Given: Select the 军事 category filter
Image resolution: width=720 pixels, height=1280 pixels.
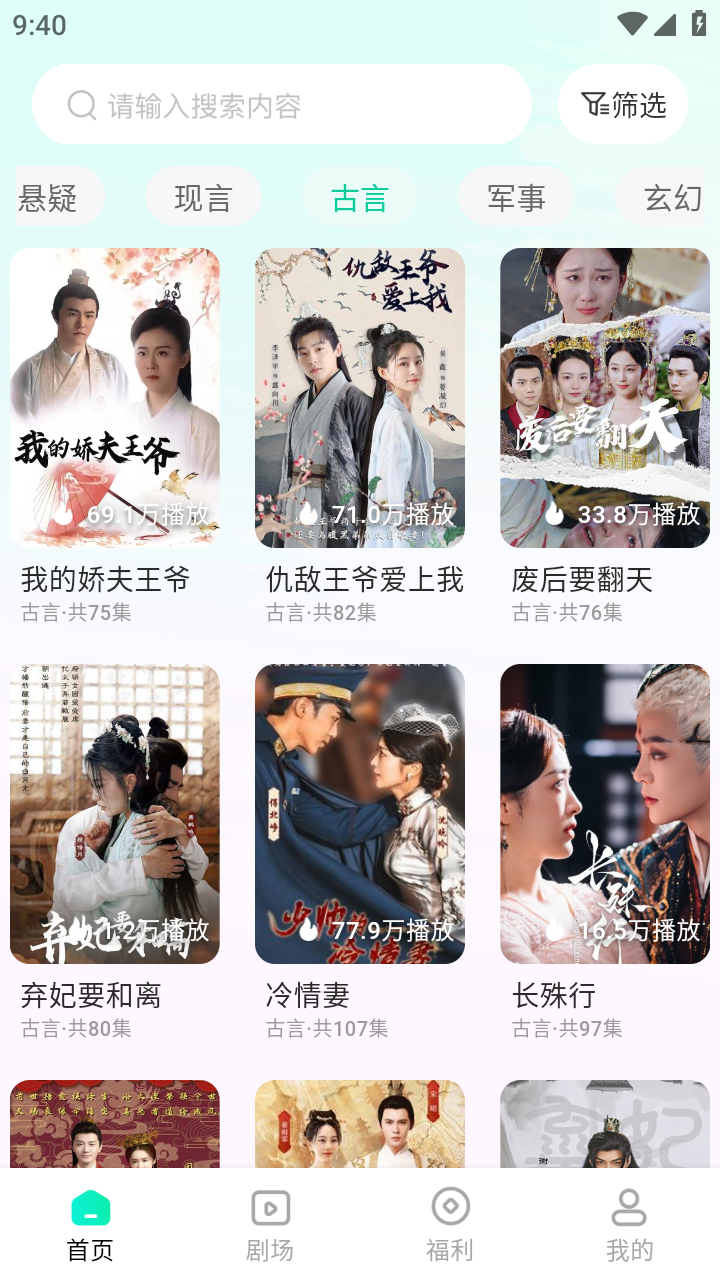Looking at the screenshot, I should [516, 197].
